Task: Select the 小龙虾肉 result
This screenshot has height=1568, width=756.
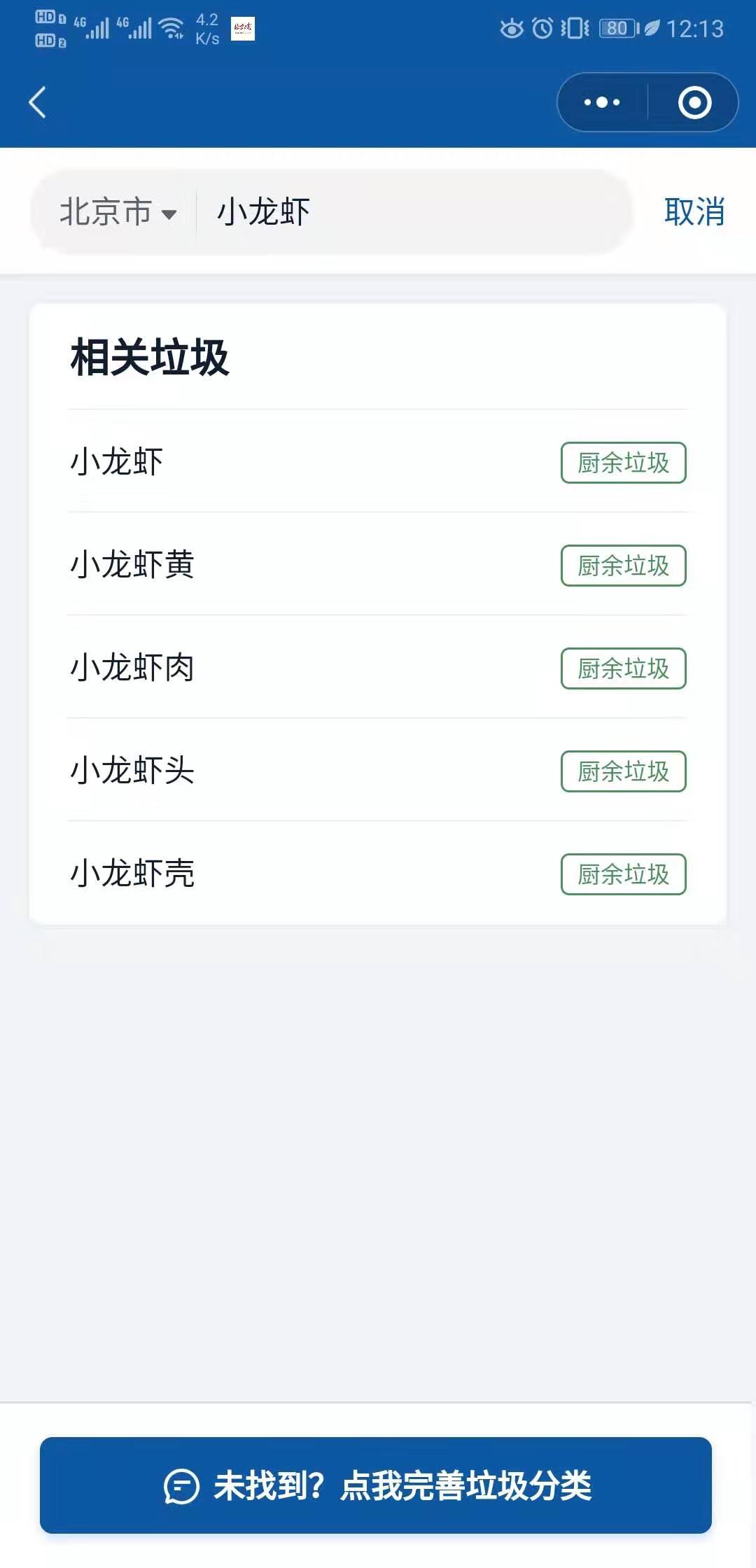Action: tap(378, 668)
